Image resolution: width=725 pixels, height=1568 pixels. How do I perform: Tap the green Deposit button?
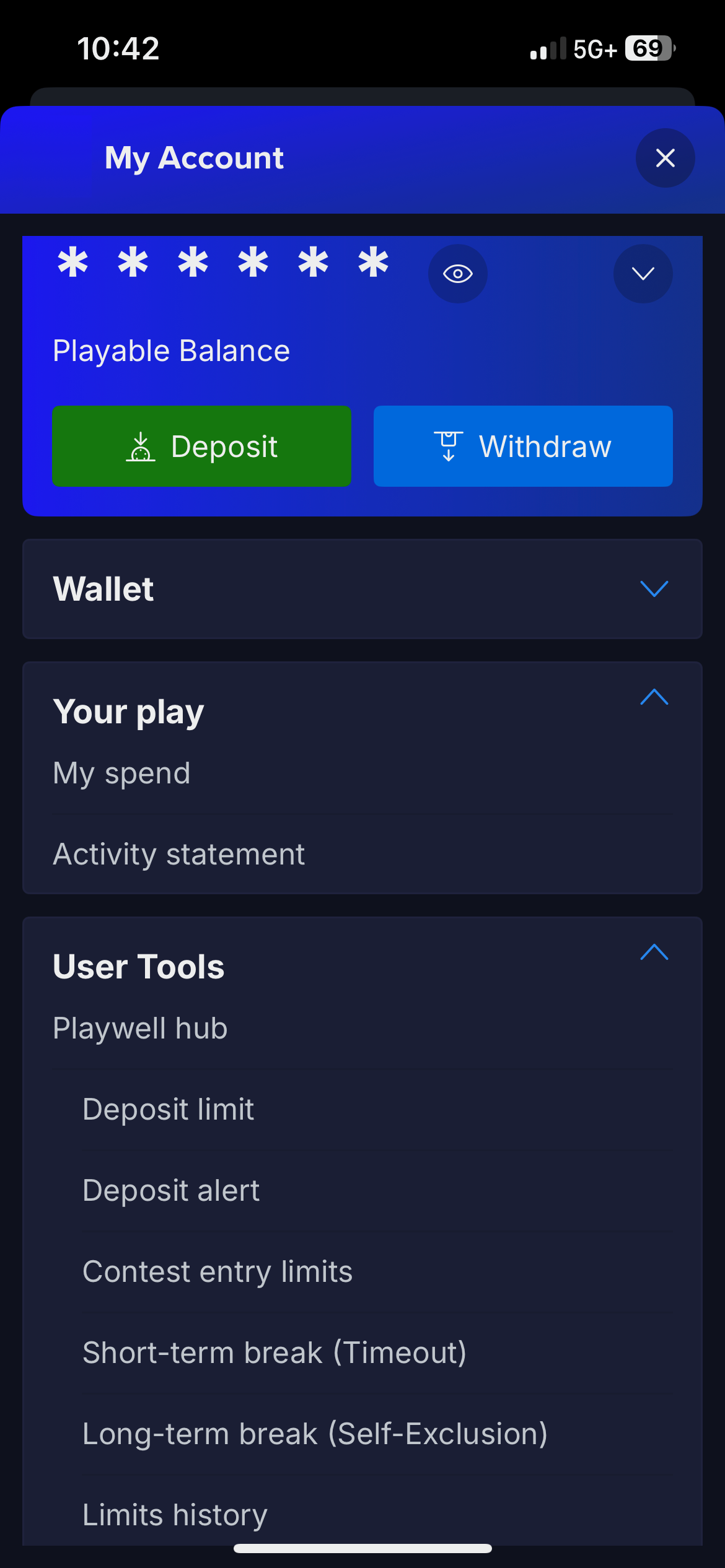point(201,446)
